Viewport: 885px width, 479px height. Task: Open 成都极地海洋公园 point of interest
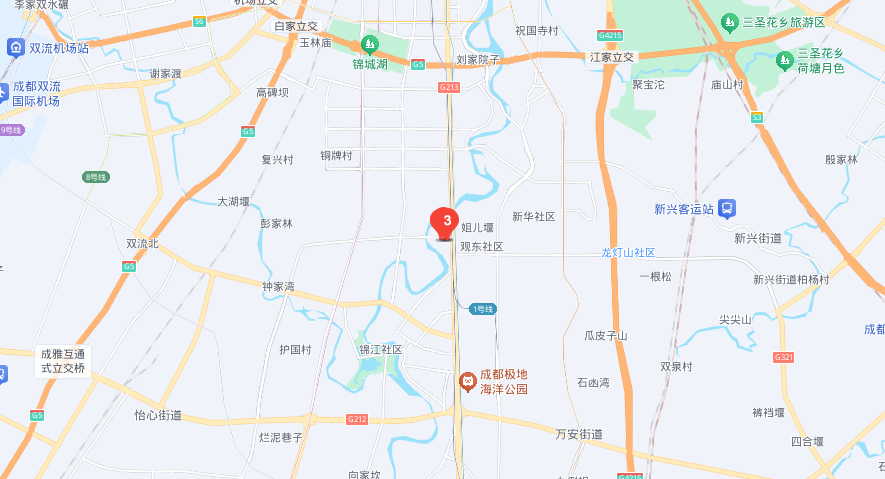(467, 381)
